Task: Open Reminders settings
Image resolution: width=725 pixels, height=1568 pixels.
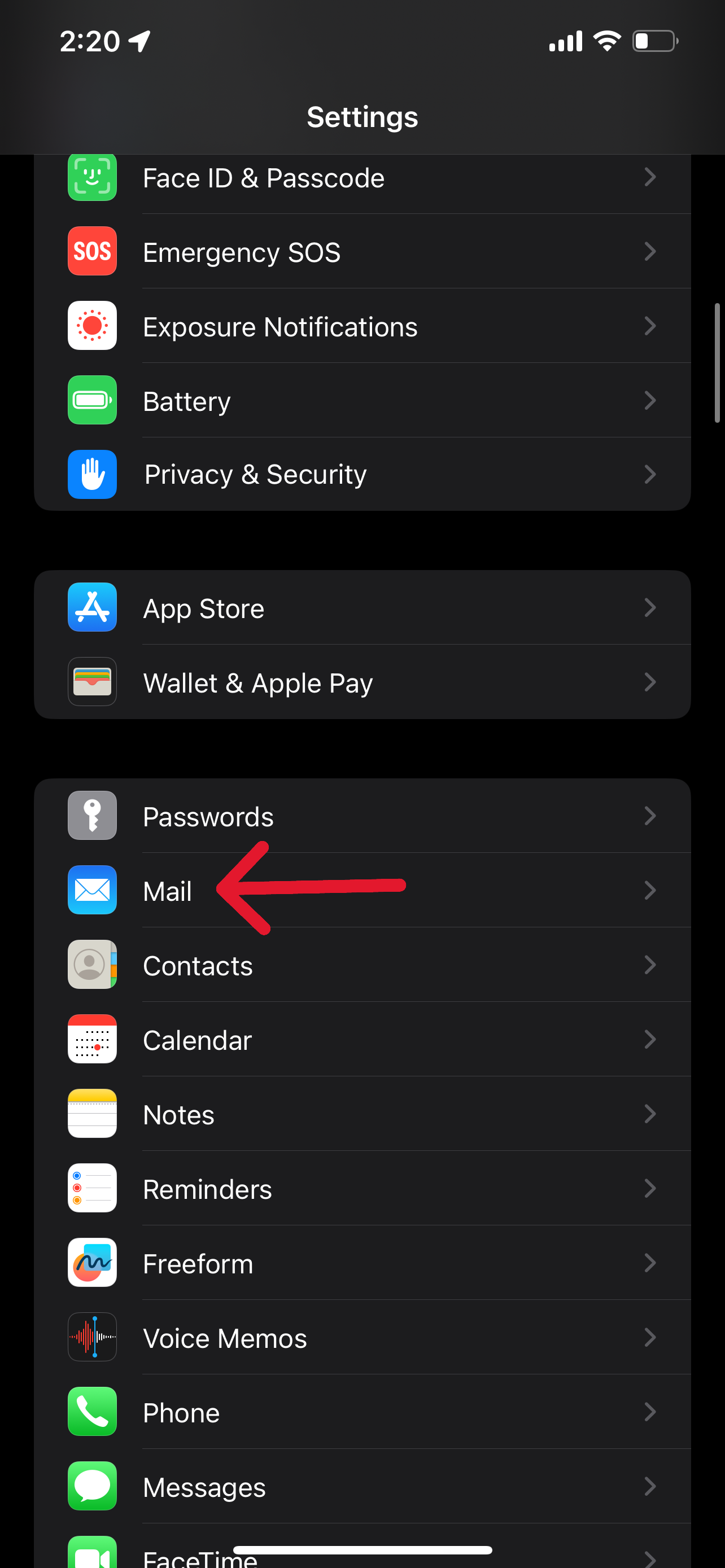Action: 361,1189
